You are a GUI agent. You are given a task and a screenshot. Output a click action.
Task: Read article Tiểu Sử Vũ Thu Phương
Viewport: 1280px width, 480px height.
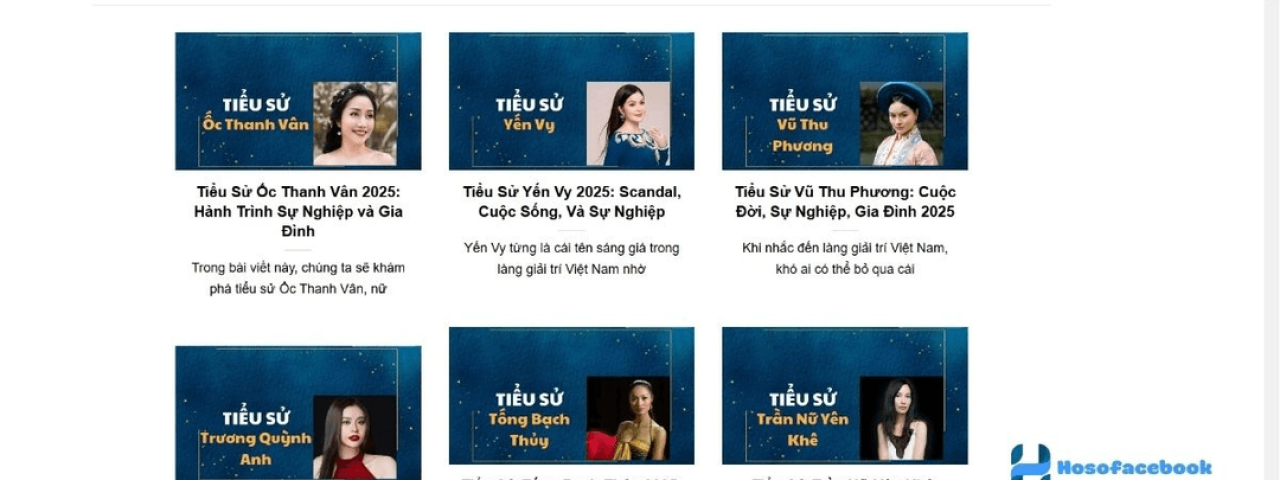[844, 201]
